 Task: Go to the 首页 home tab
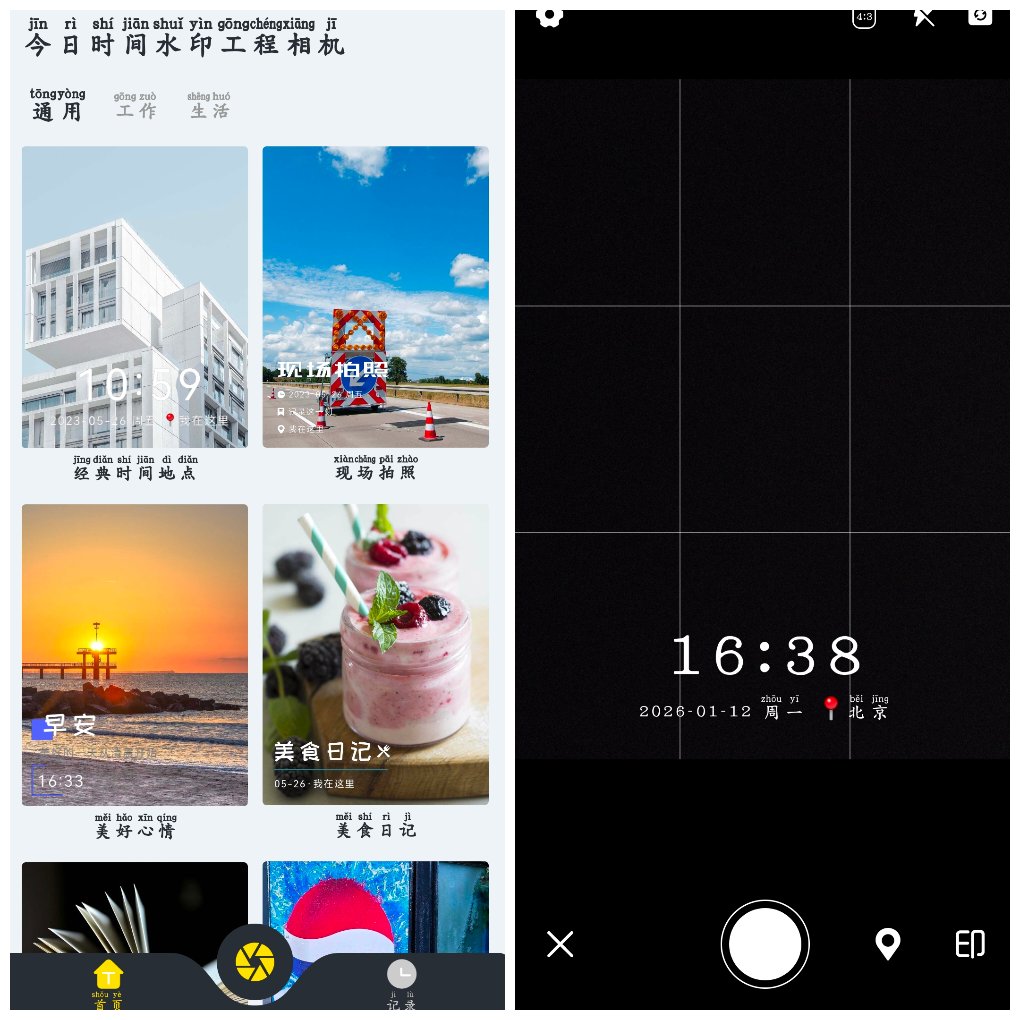point(108,984)
